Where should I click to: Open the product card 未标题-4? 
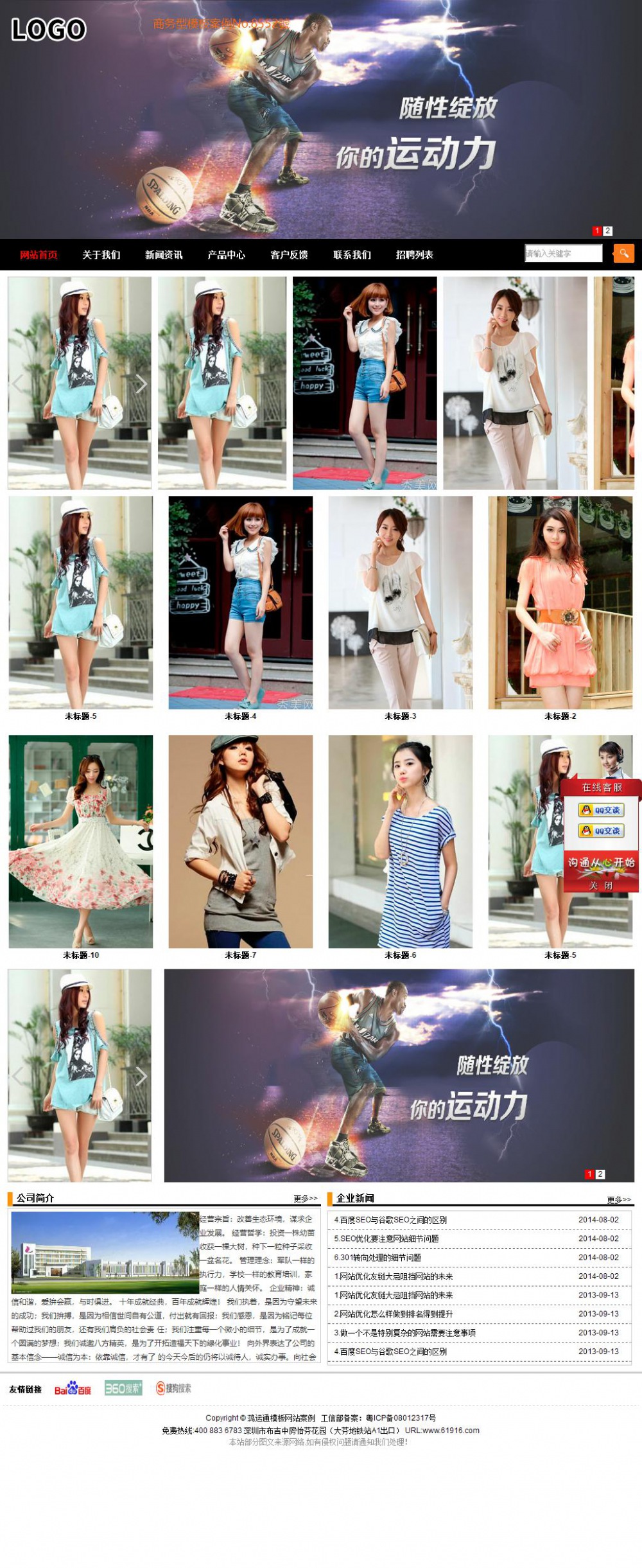tap(241, 603)
